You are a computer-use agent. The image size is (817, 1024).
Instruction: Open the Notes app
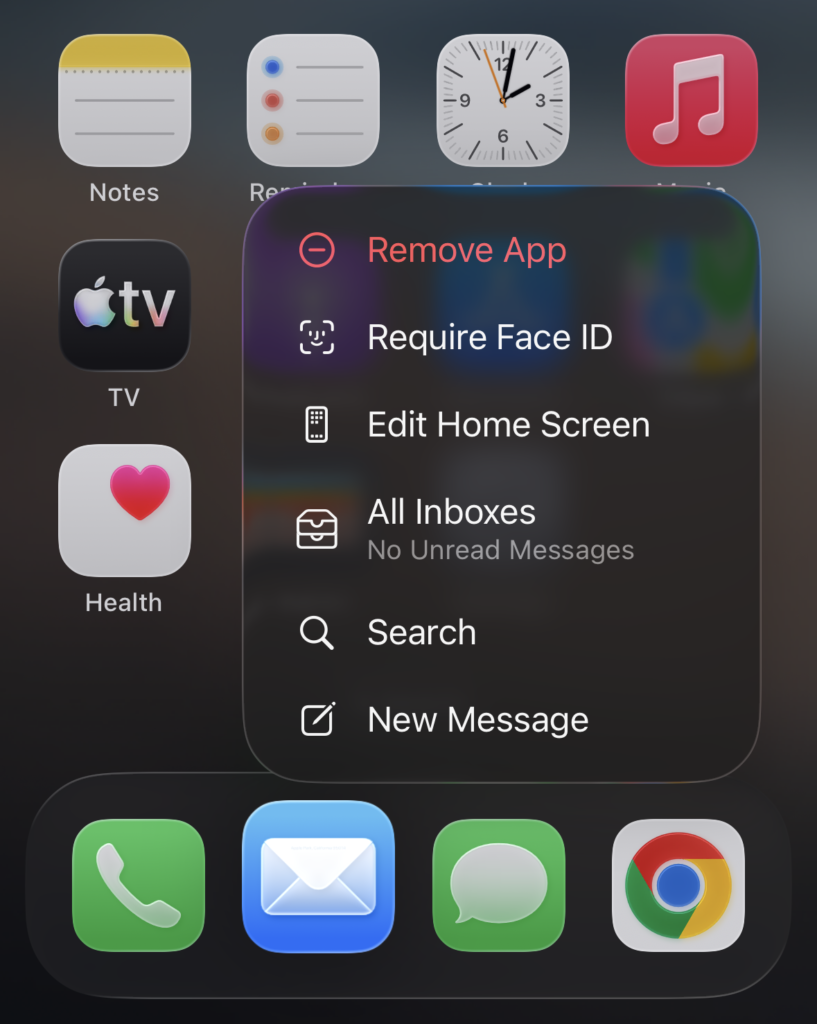click(124, 101)
